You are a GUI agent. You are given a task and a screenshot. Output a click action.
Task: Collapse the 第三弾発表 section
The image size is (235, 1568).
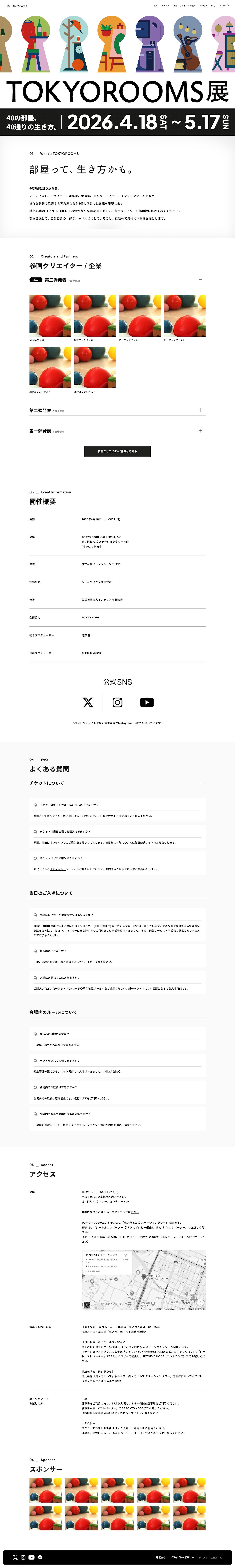[x=200, y=280]
